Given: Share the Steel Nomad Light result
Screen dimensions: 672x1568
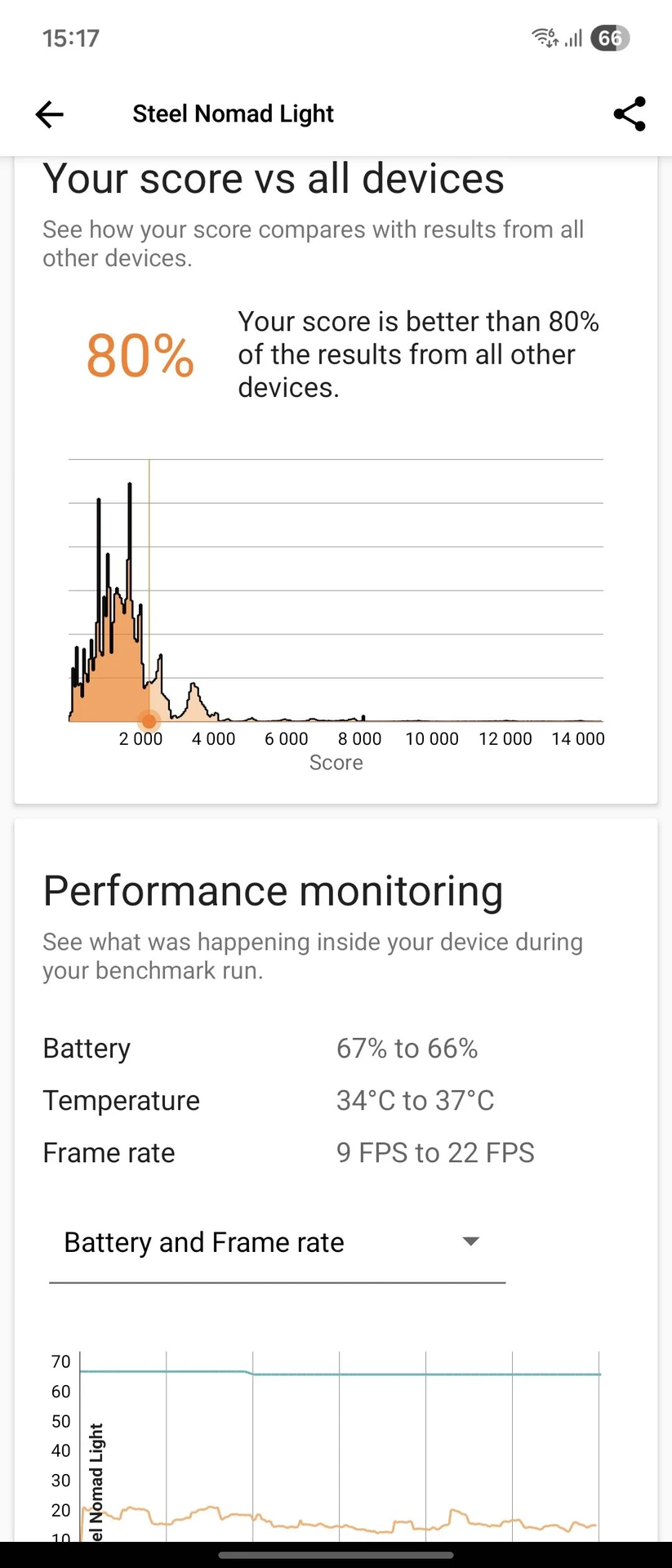Looking at the screenshot, I should pos(630,114).
